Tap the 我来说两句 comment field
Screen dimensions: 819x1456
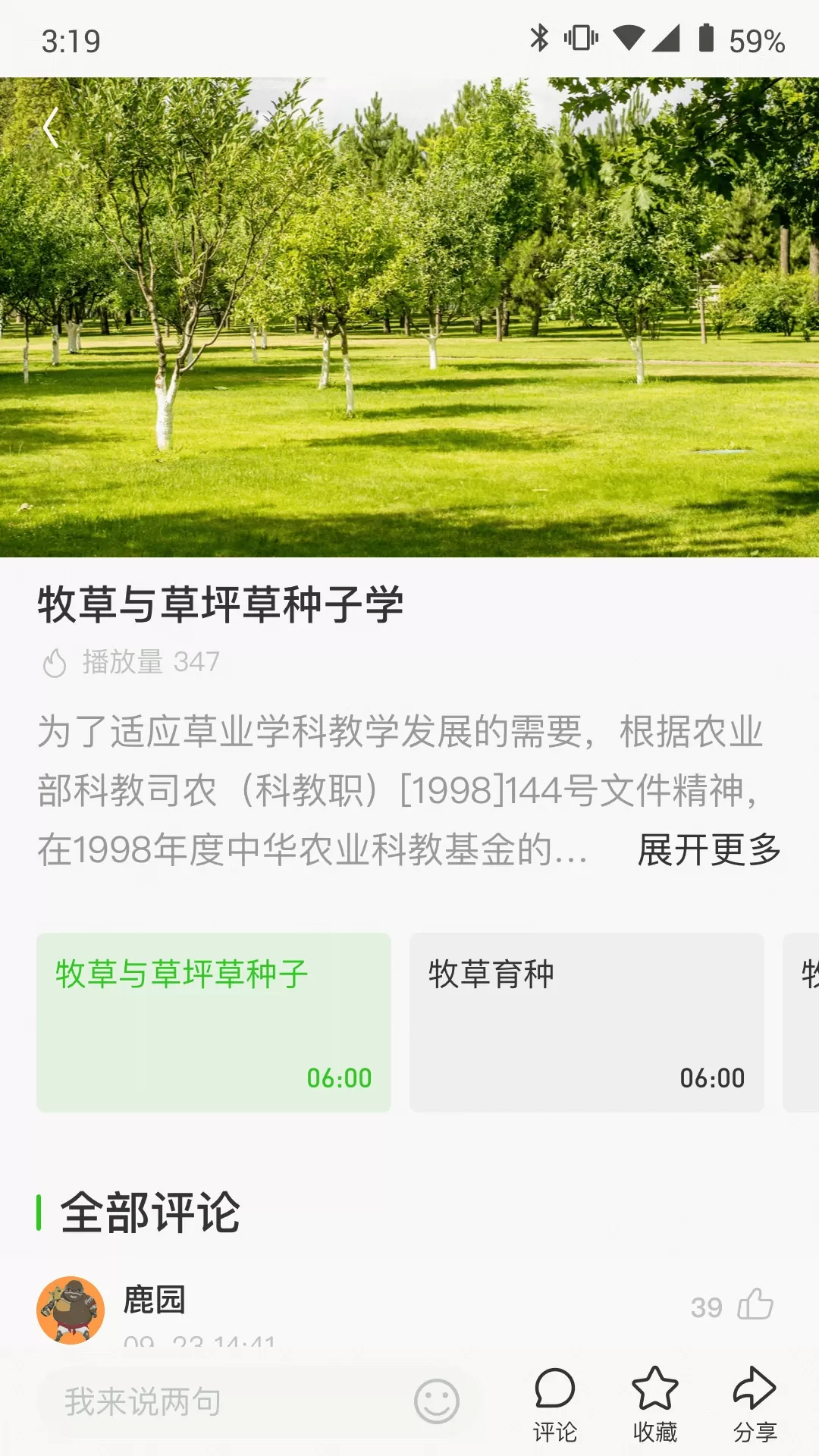(x=227, y=1401)
